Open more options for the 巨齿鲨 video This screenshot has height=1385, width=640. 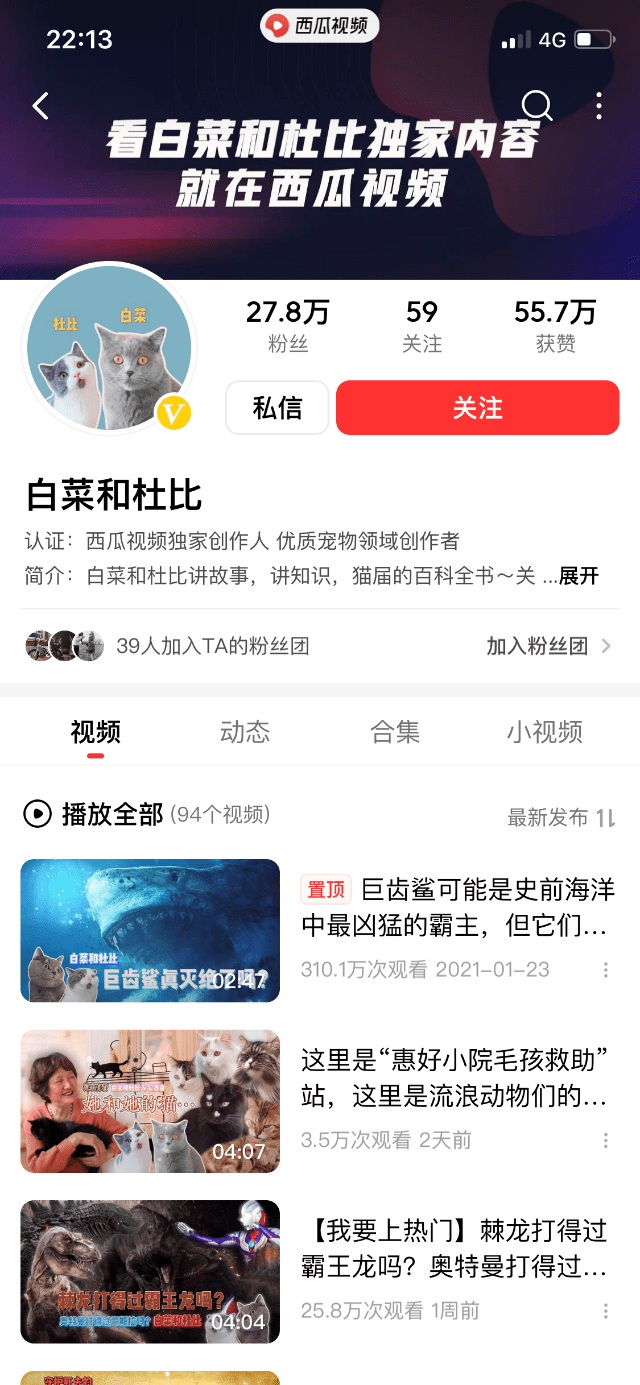605,970
